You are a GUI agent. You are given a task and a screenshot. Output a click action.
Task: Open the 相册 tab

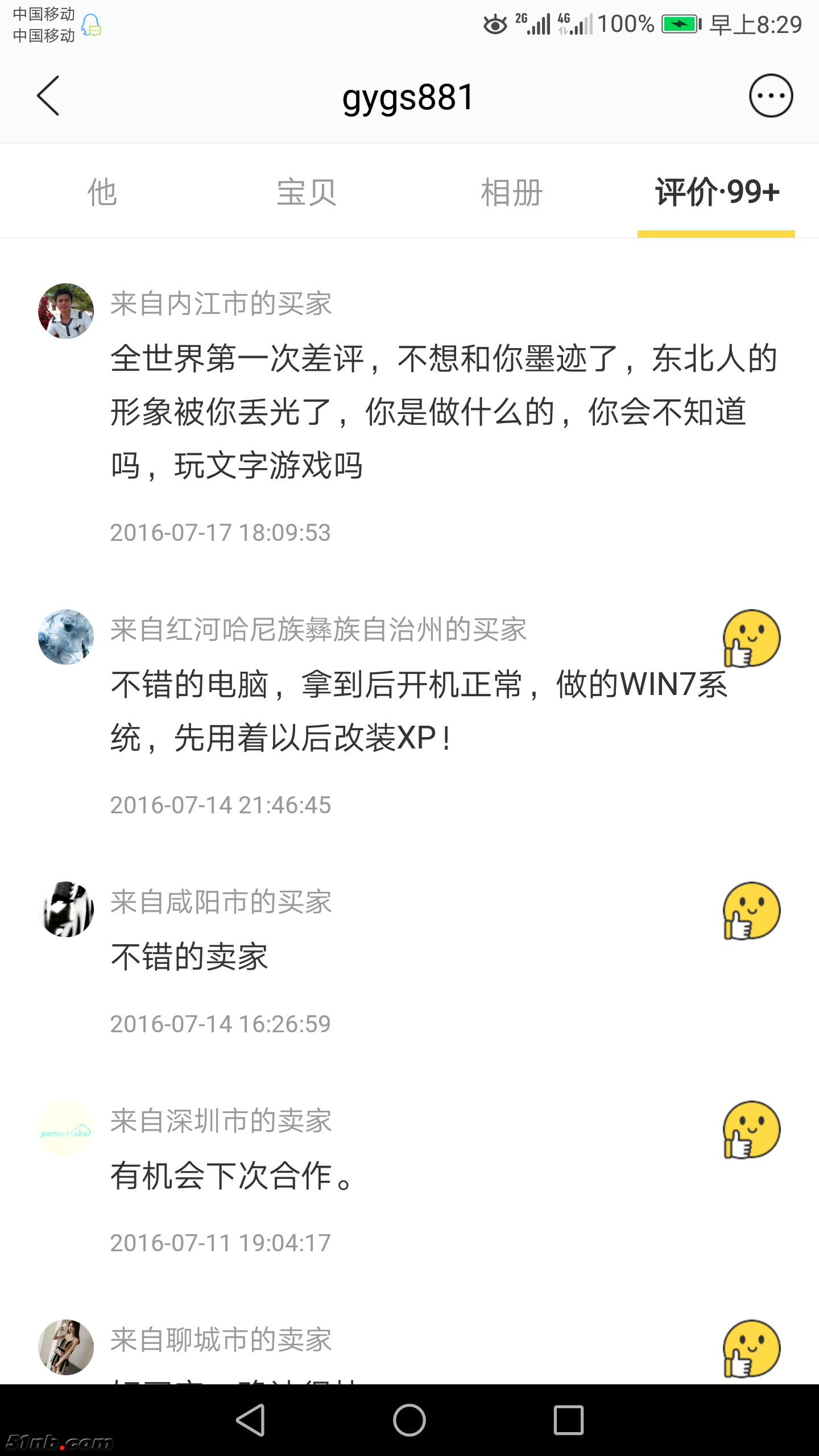coord(511,192)
